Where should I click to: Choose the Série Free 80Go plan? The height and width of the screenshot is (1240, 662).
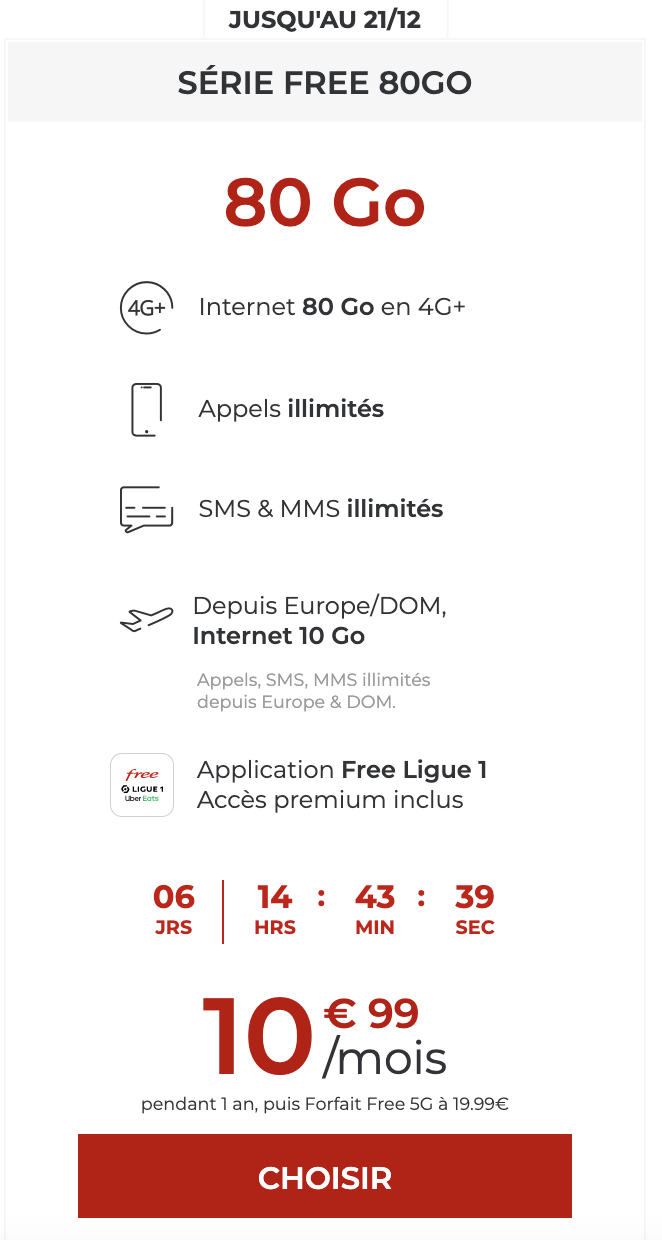point(325,1177)
